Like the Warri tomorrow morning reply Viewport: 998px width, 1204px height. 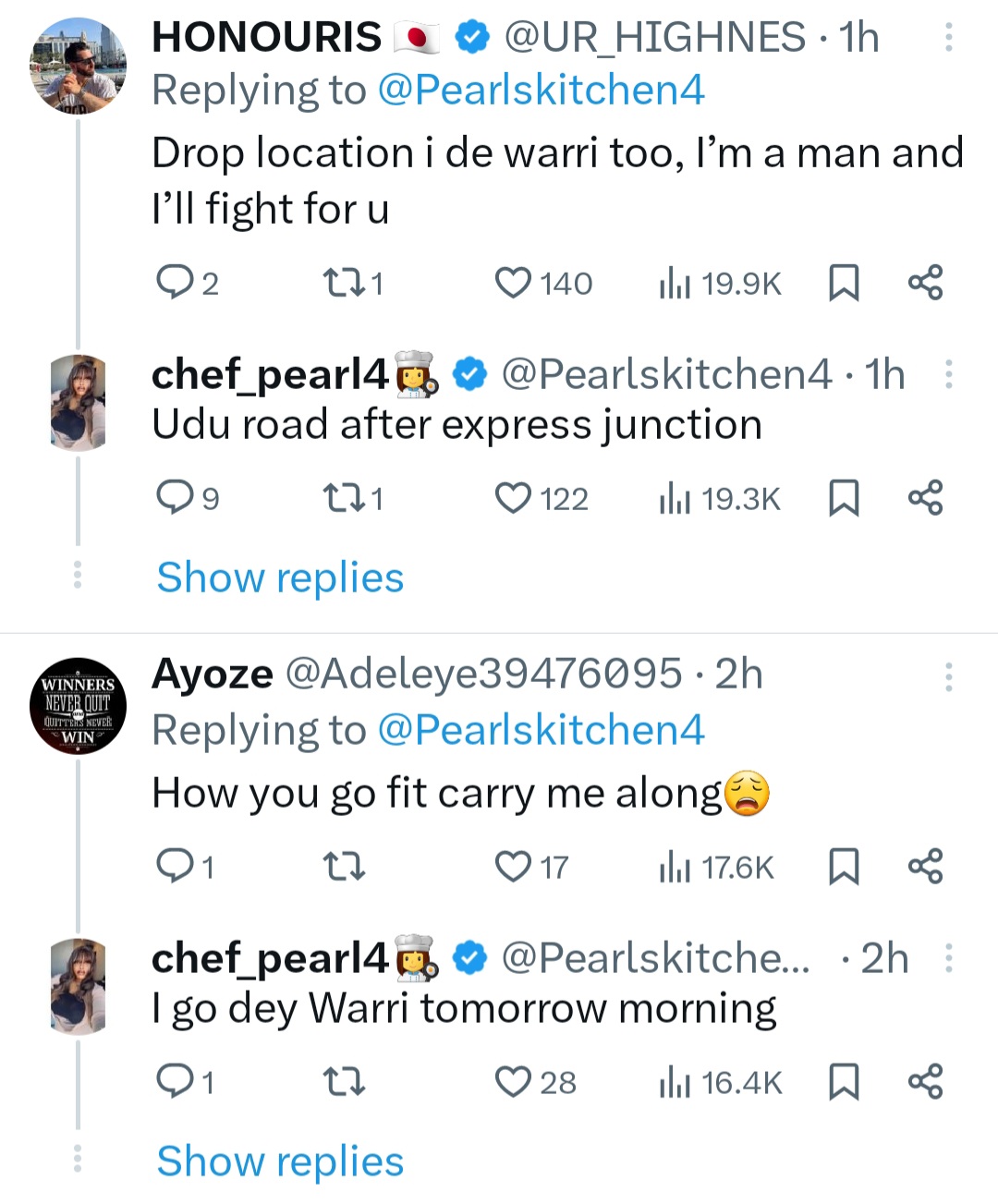(514, 1081)
